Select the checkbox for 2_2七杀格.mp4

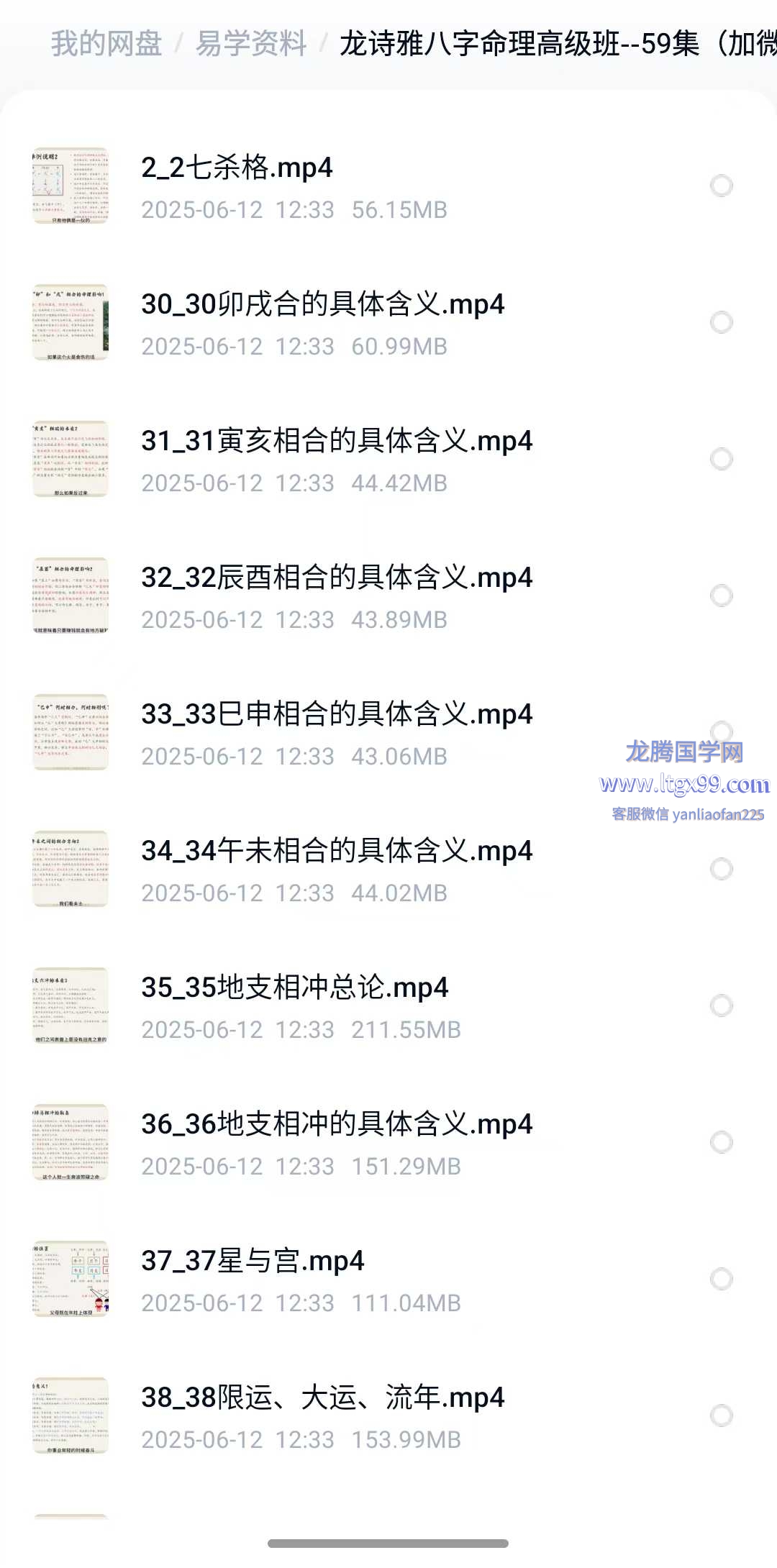[721, 186]
